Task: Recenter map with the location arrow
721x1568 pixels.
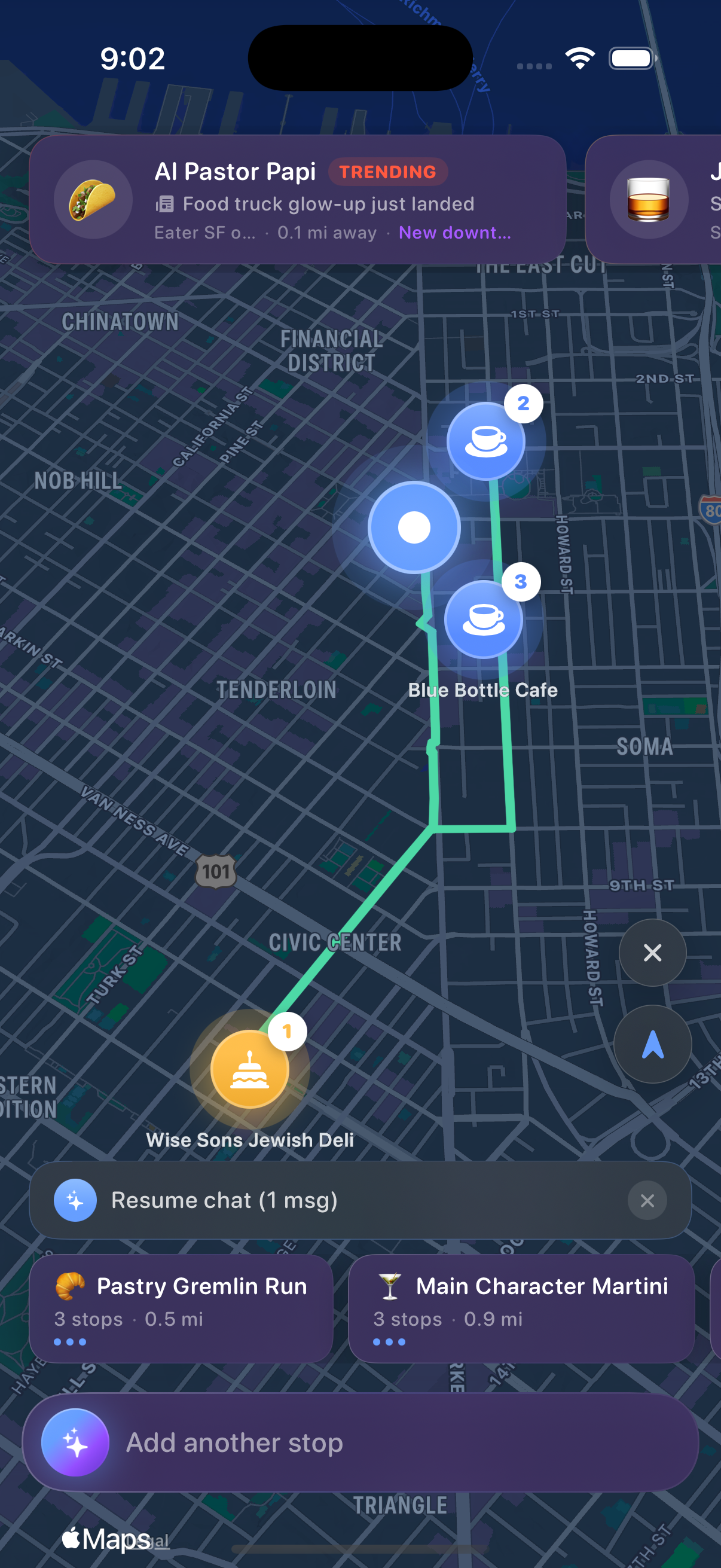Action: click(x=652, y=1044)
